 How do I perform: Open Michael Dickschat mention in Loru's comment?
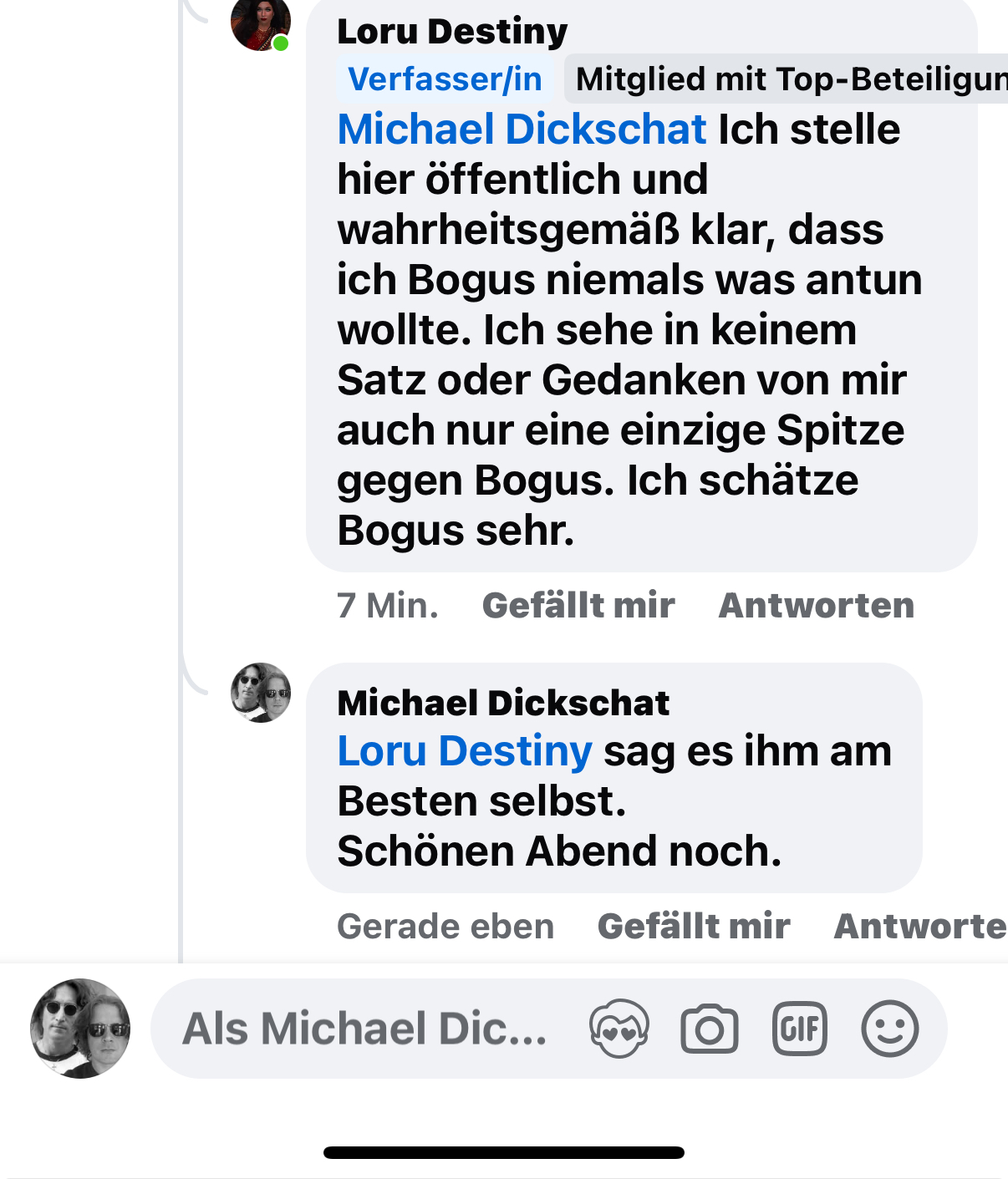coord(522,130)
